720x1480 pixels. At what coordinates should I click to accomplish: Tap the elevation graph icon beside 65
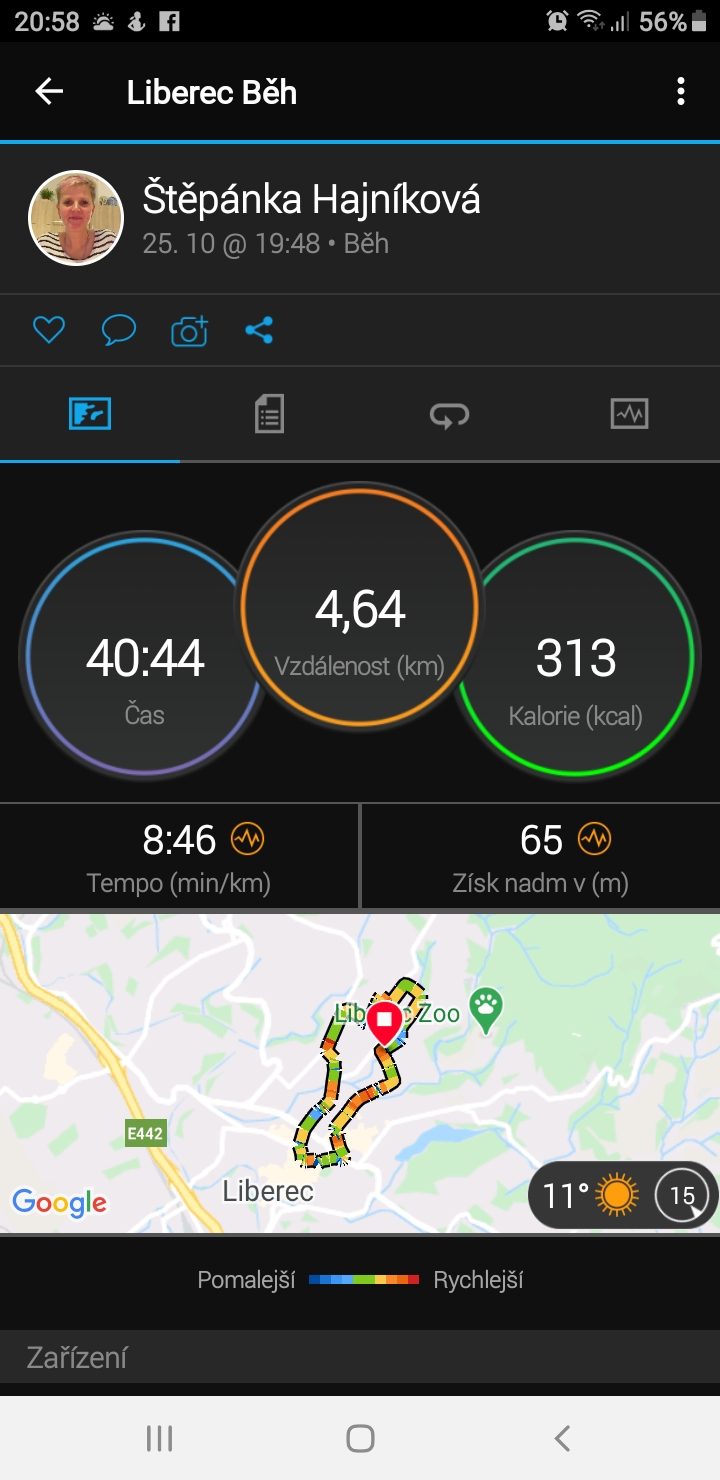594,839
